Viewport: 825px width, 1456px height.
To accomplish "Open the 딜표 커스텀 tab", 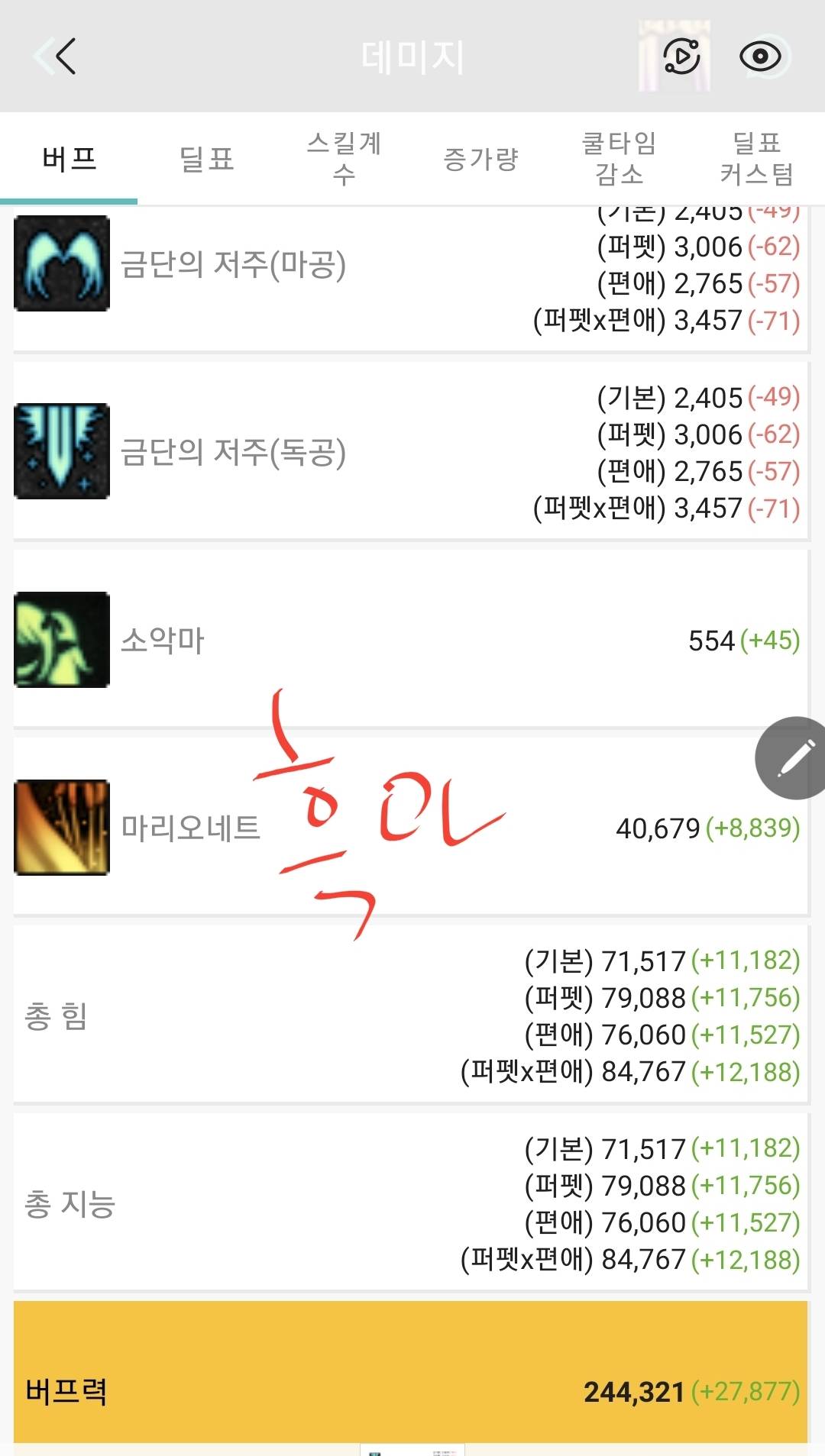I will 756,159.
